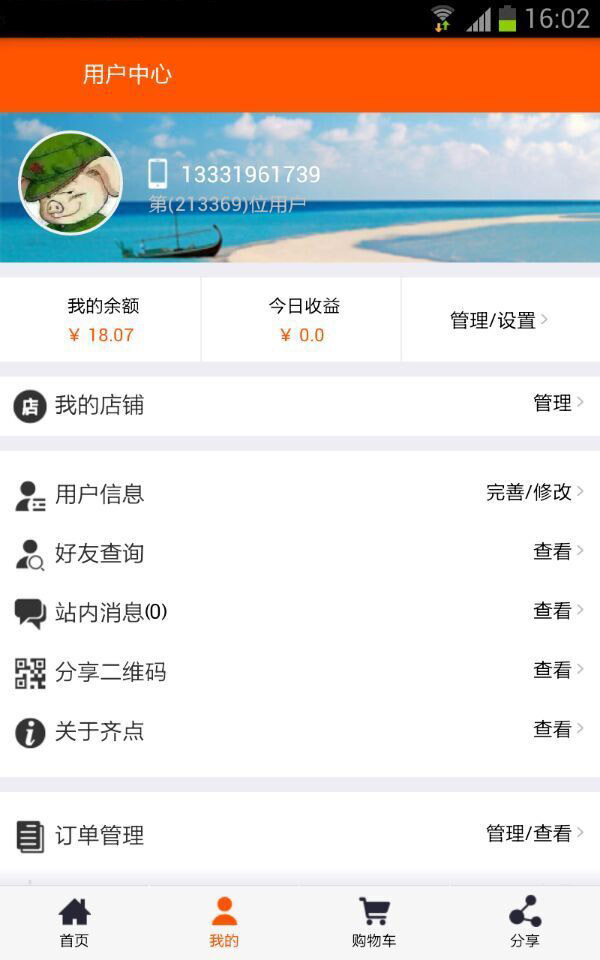600x960 pixels.
Task: Select the 我的 tab
Action: [224, 922]
